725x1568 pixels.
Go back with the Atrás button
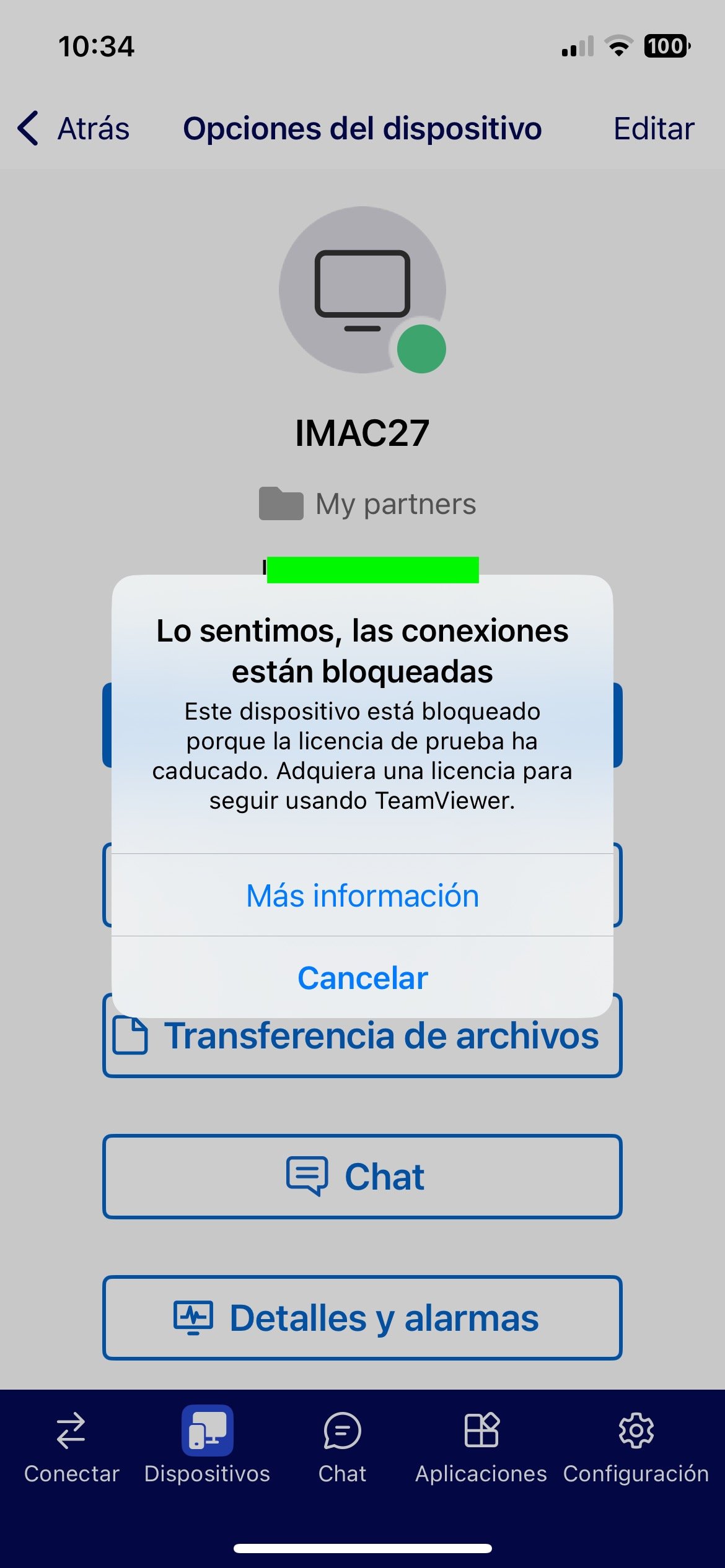[x=73, y=129]
